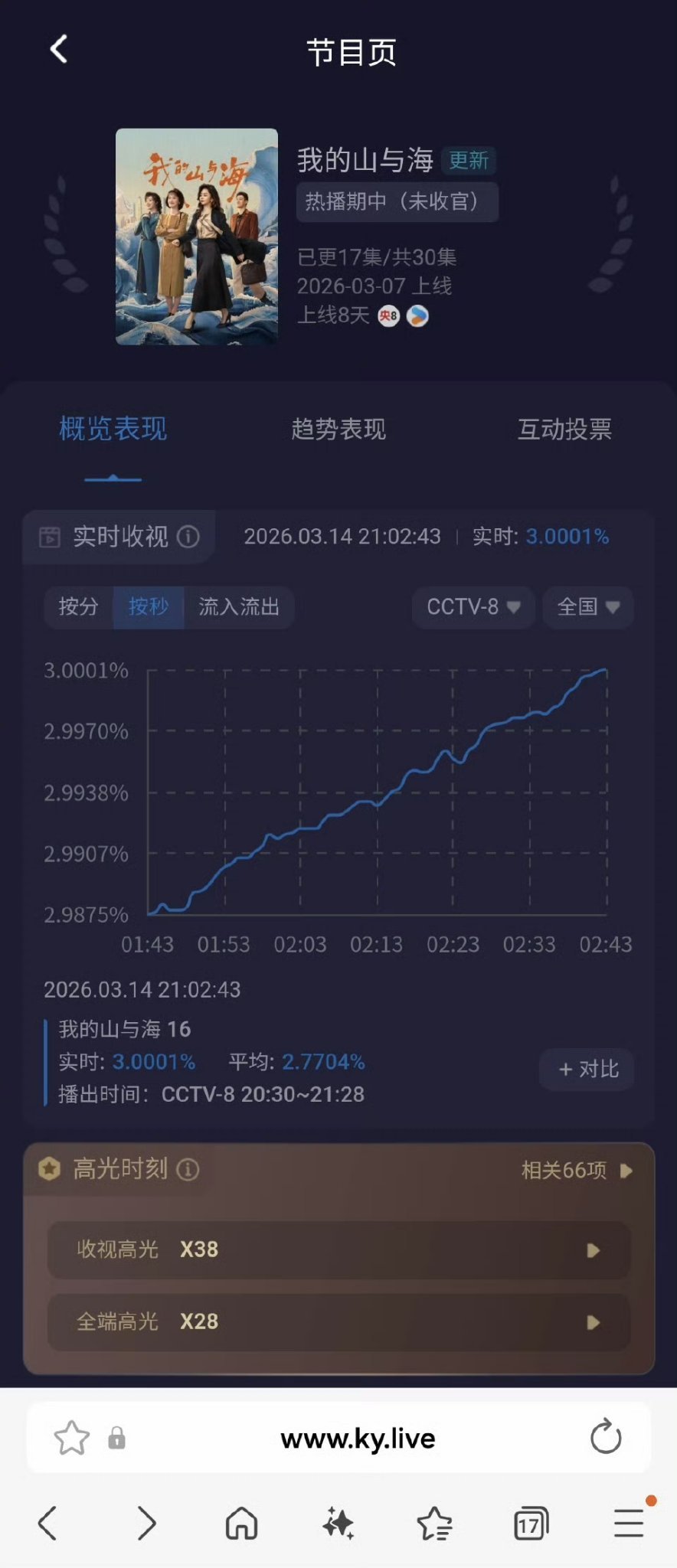Open the browser tabs switcher
This screenshot has width=677, height=1568.
point(531,1523)
